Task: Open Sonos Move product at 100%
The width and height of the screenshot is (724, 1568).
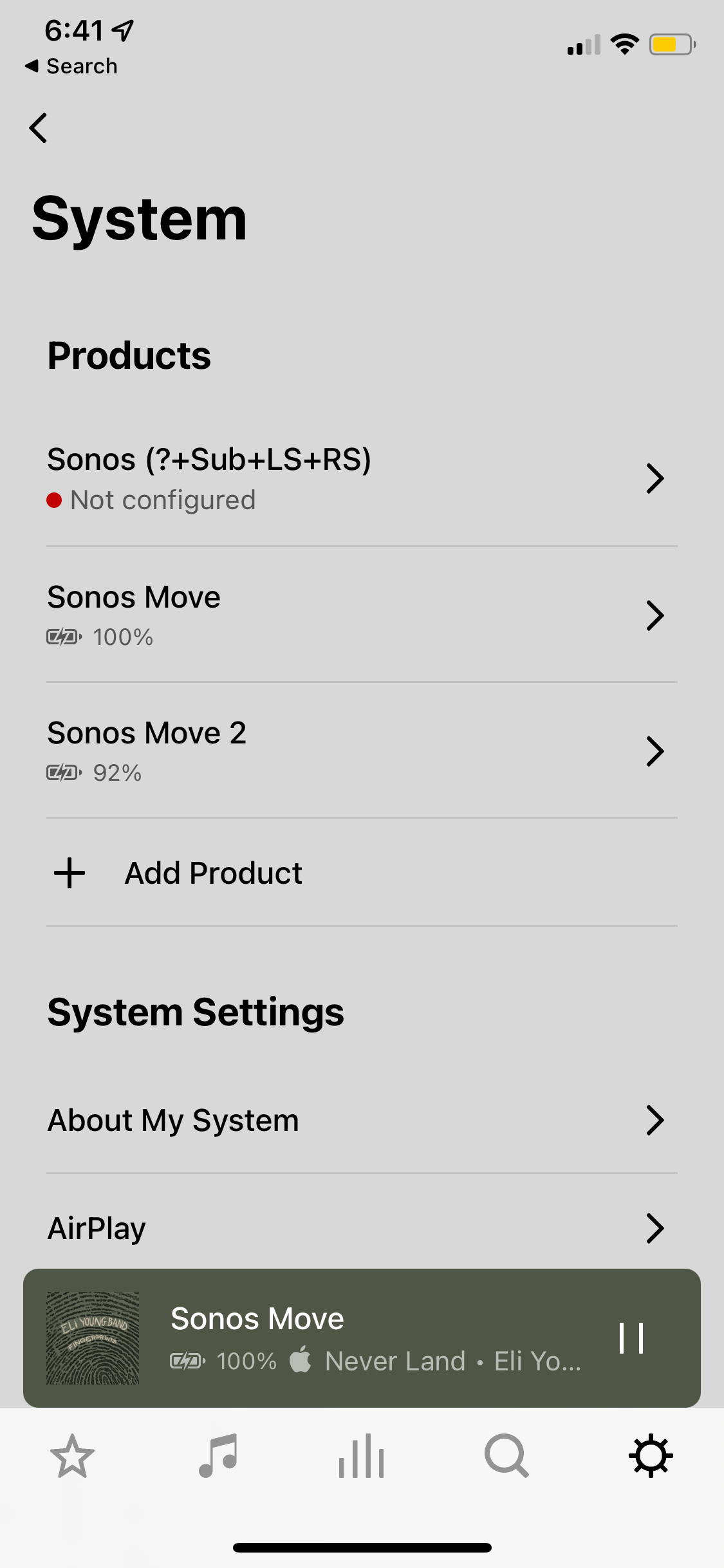Action: [x=362, y=615]
